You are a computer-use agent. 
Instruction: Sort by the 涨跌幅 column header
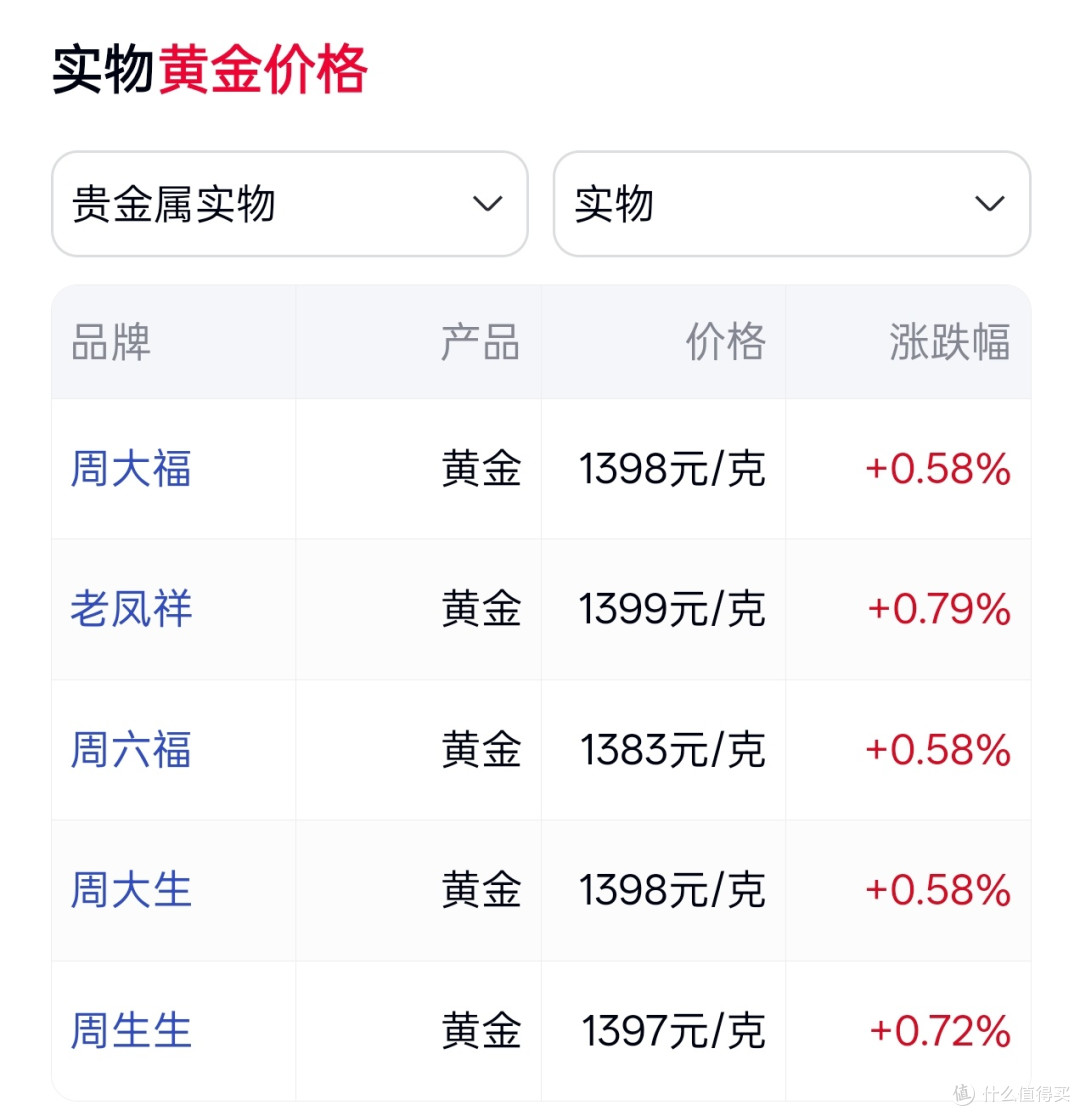950,342
